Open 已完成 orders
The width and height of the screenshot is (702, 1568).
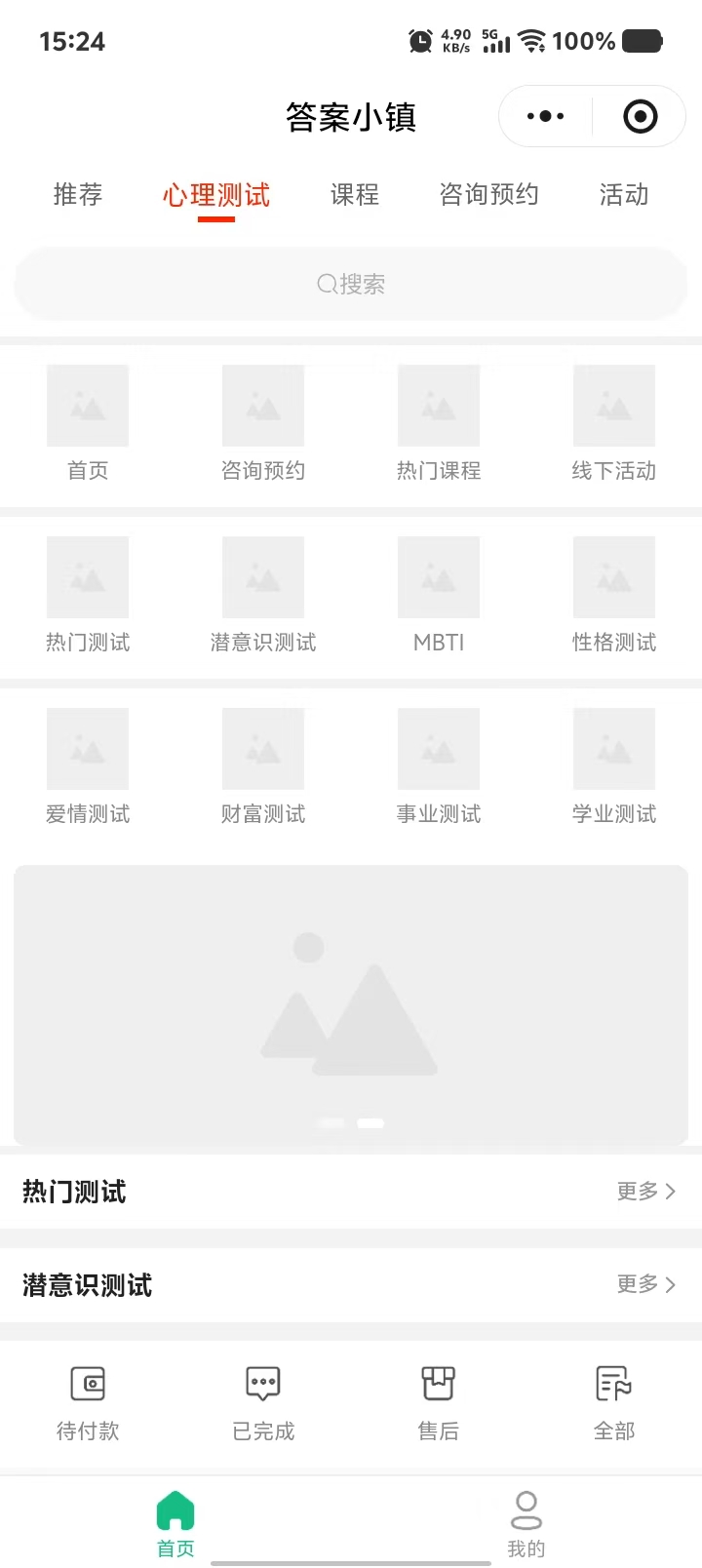click(x=263, y=1402)
